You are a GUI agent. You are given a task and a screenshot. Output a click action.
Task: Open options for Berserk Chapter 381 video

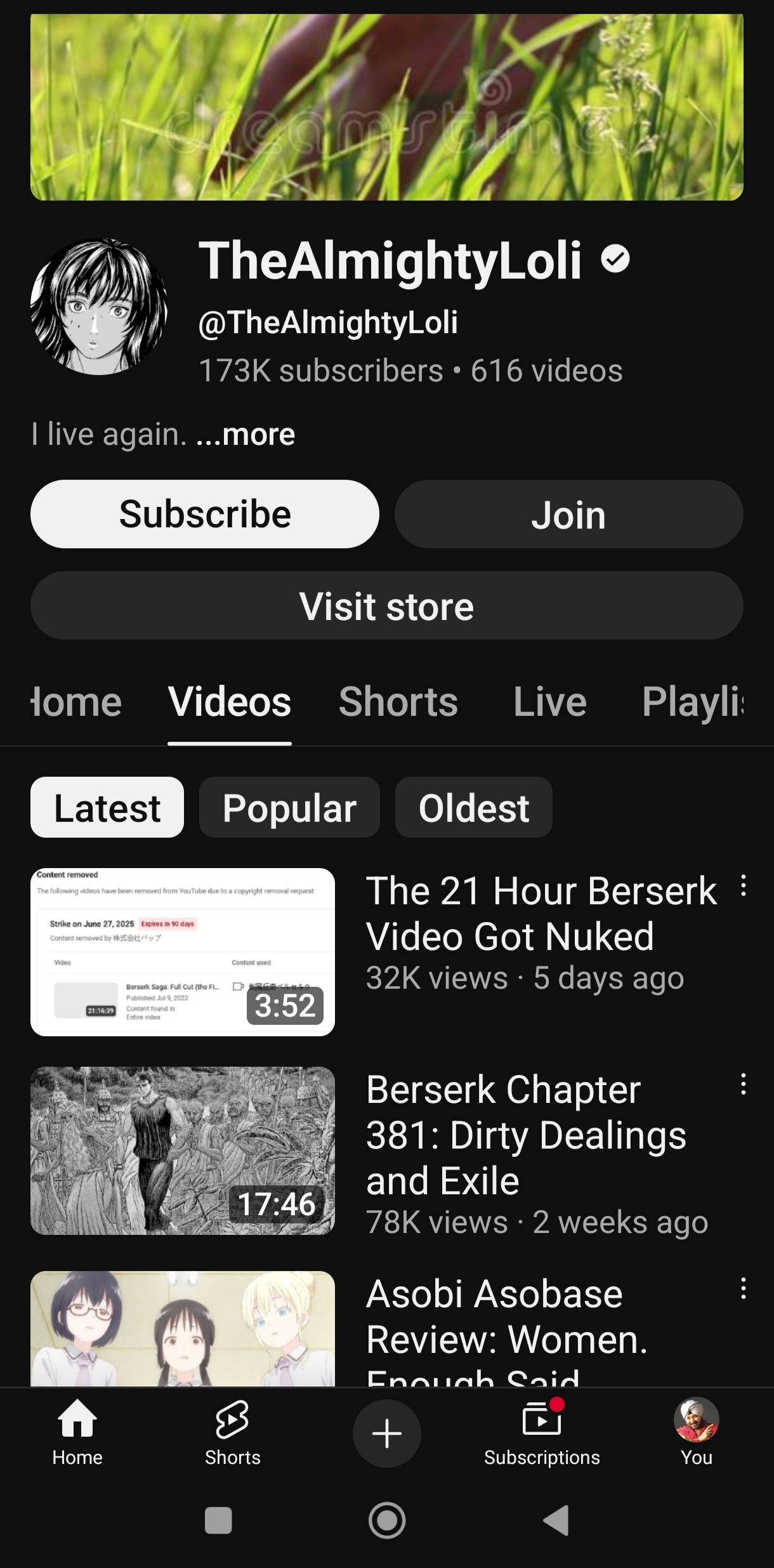[x=743, y=1084]
